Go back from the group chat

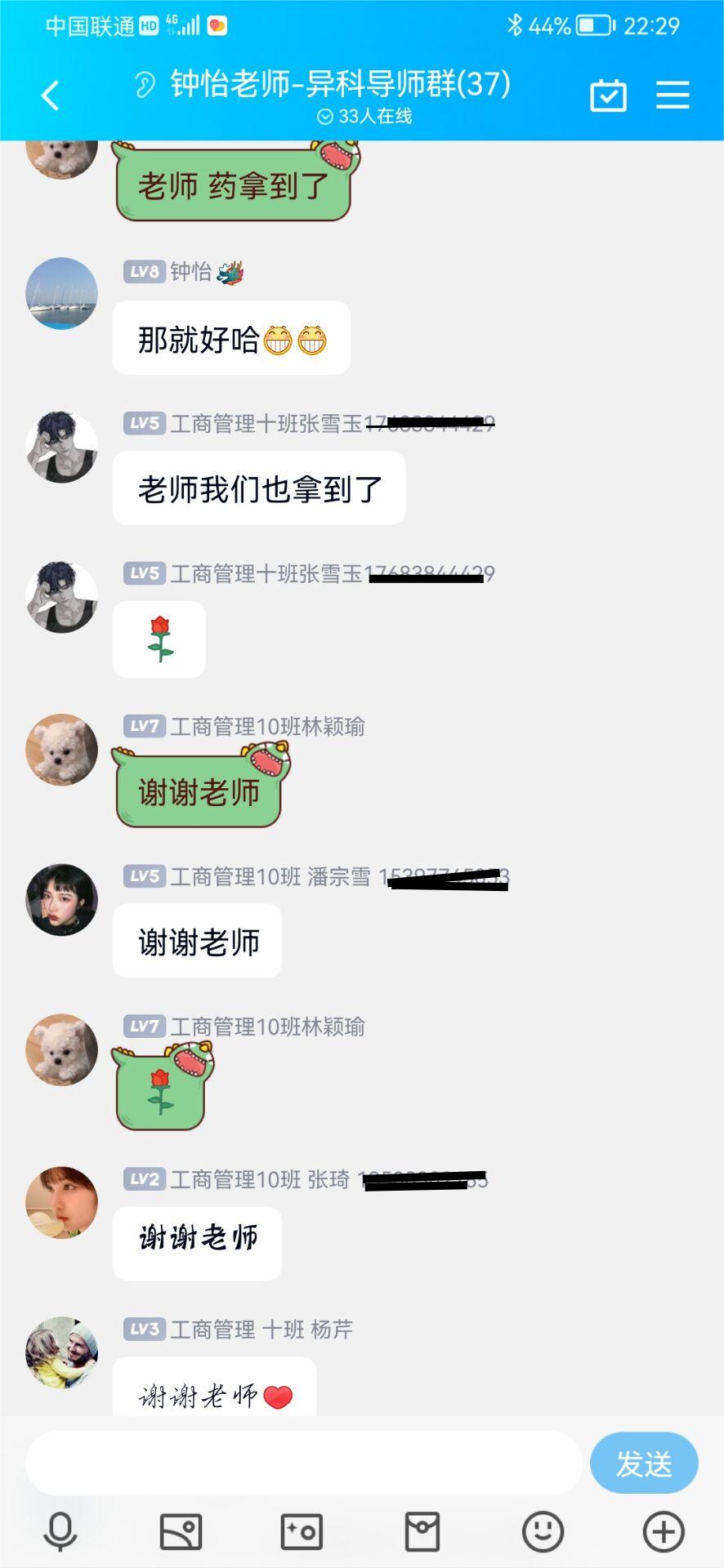point(51,96)
